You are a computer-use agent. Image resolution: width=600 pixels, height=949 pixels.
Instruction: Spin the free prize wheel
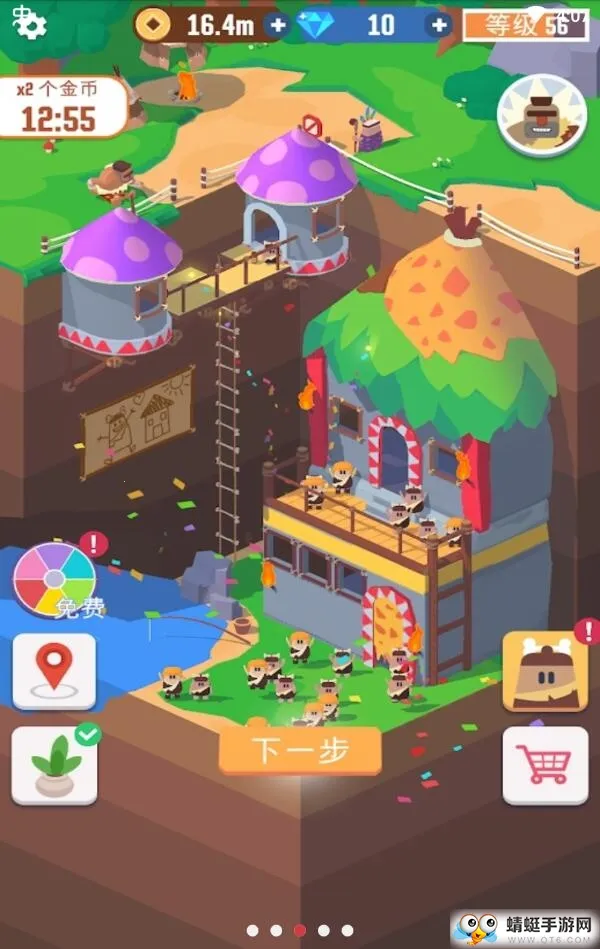coord(55,578)
